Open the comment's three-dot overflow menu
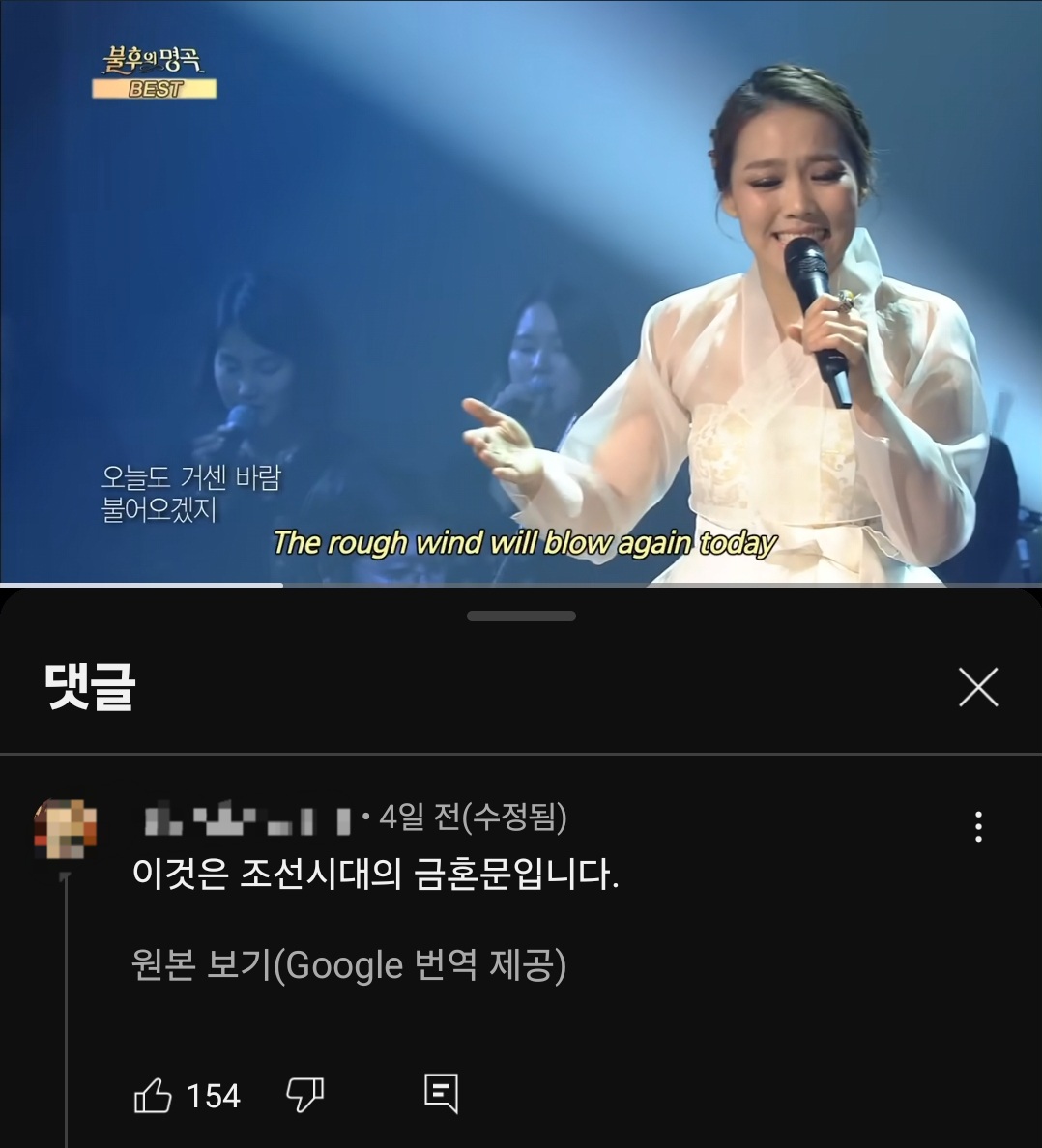Screen dimensions: 1042x1148 point(978,826)
